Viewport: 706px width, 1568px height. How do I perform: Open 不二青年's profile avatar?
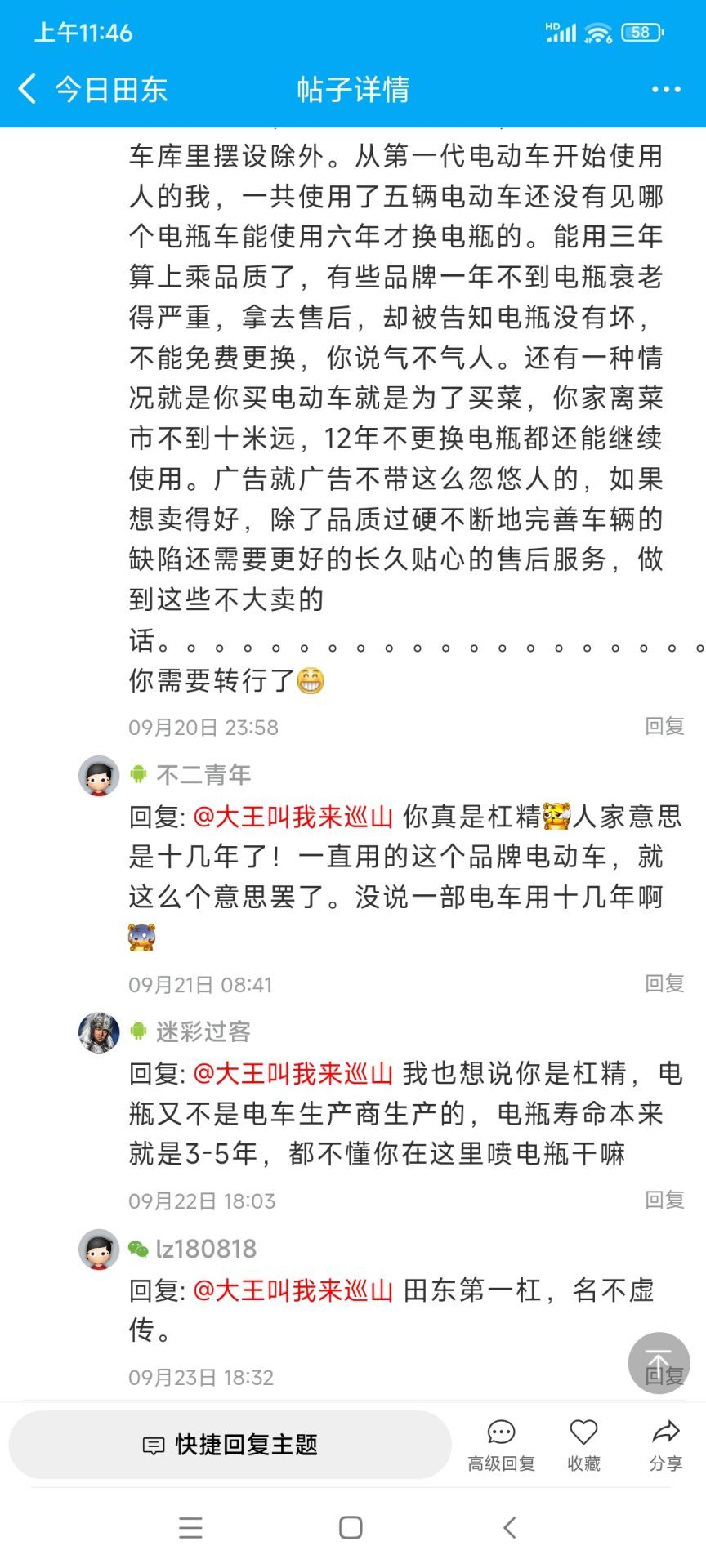coord(99,775)
